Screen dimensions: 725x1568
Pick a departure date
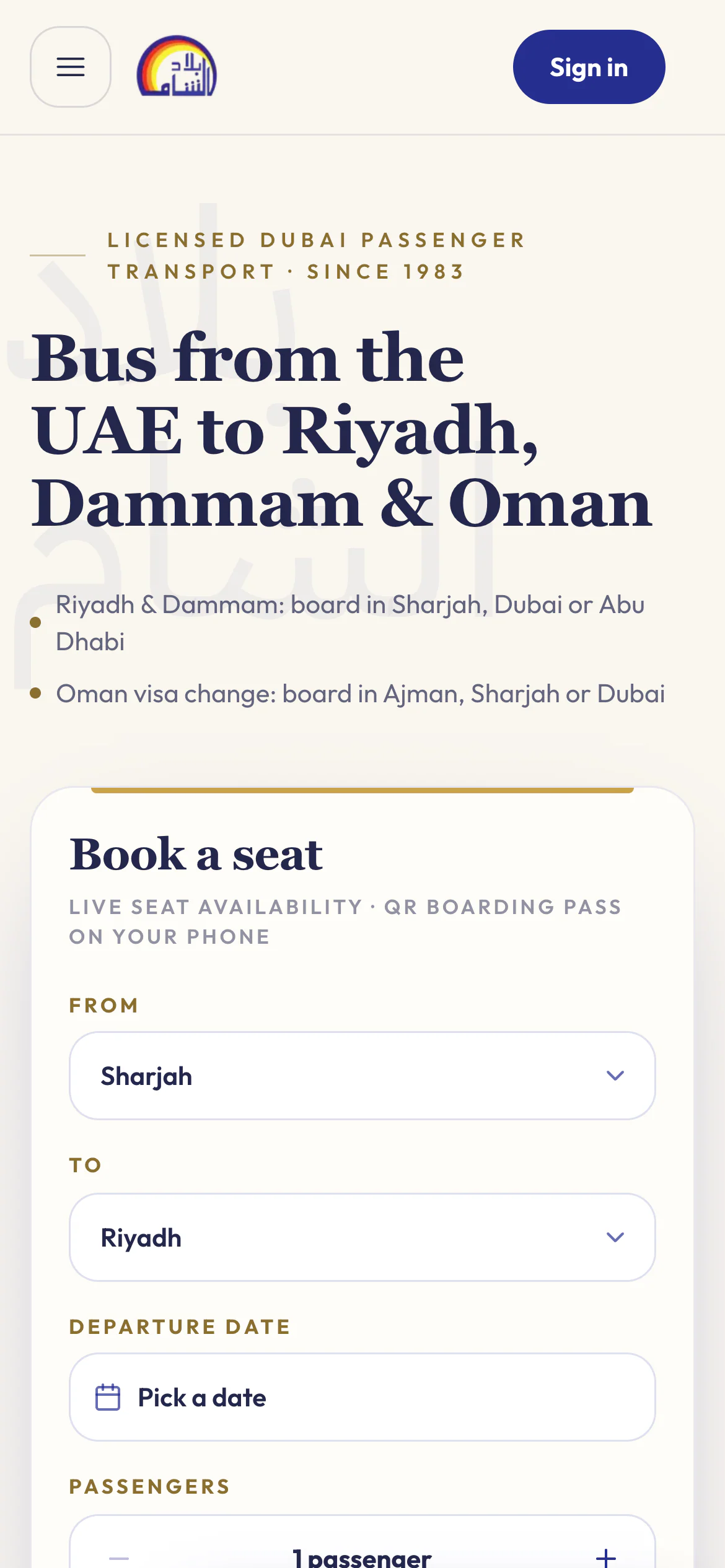coord(362,1397)
